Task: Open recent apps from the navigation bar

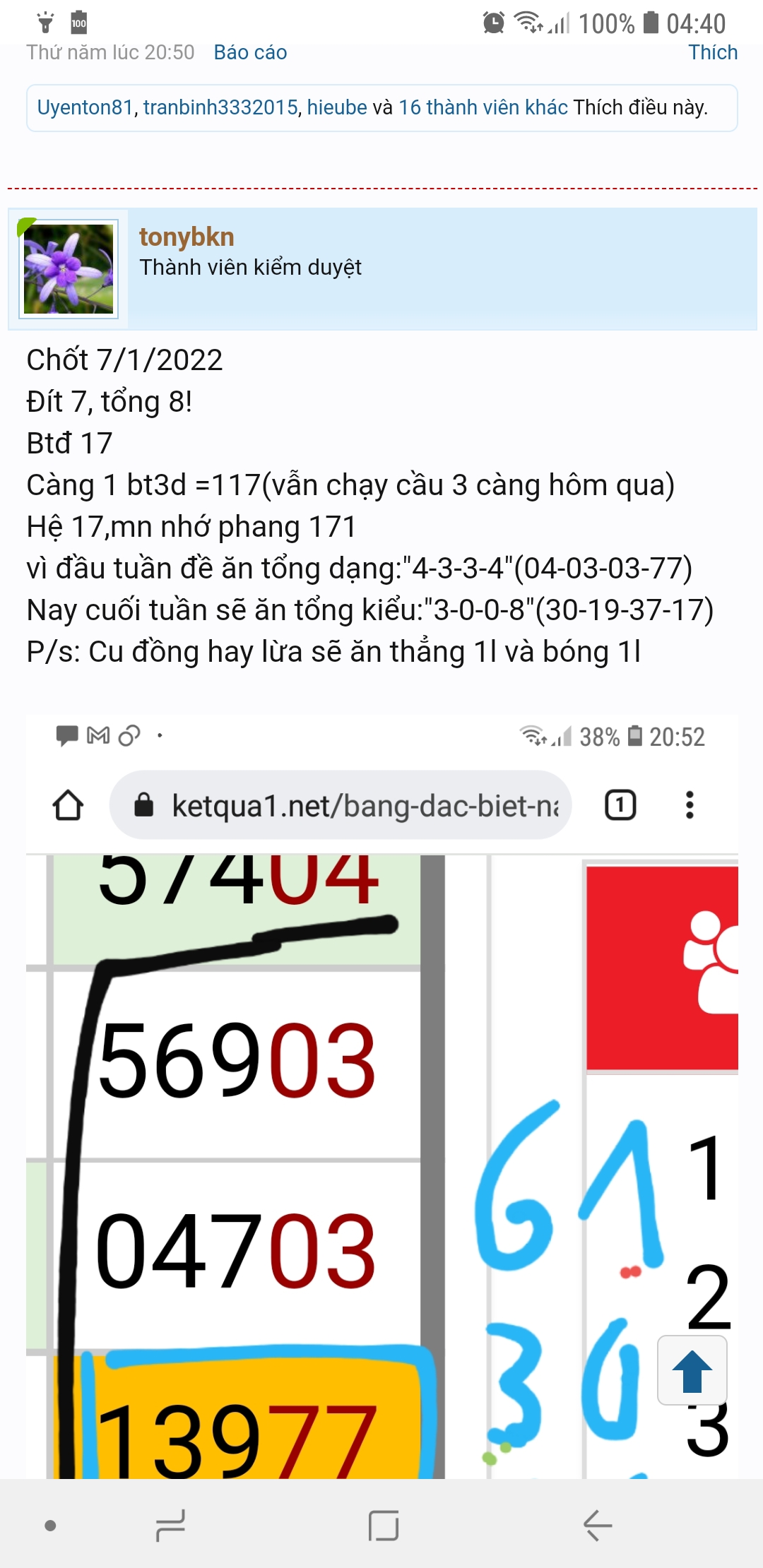Action: coord(171,1526)
